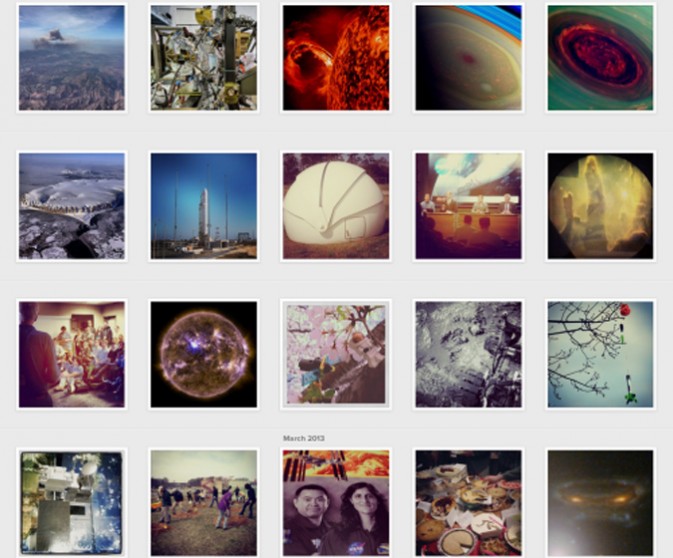
Task: Open the aerial mountain and clouds photo
Action: click(71, 57)
